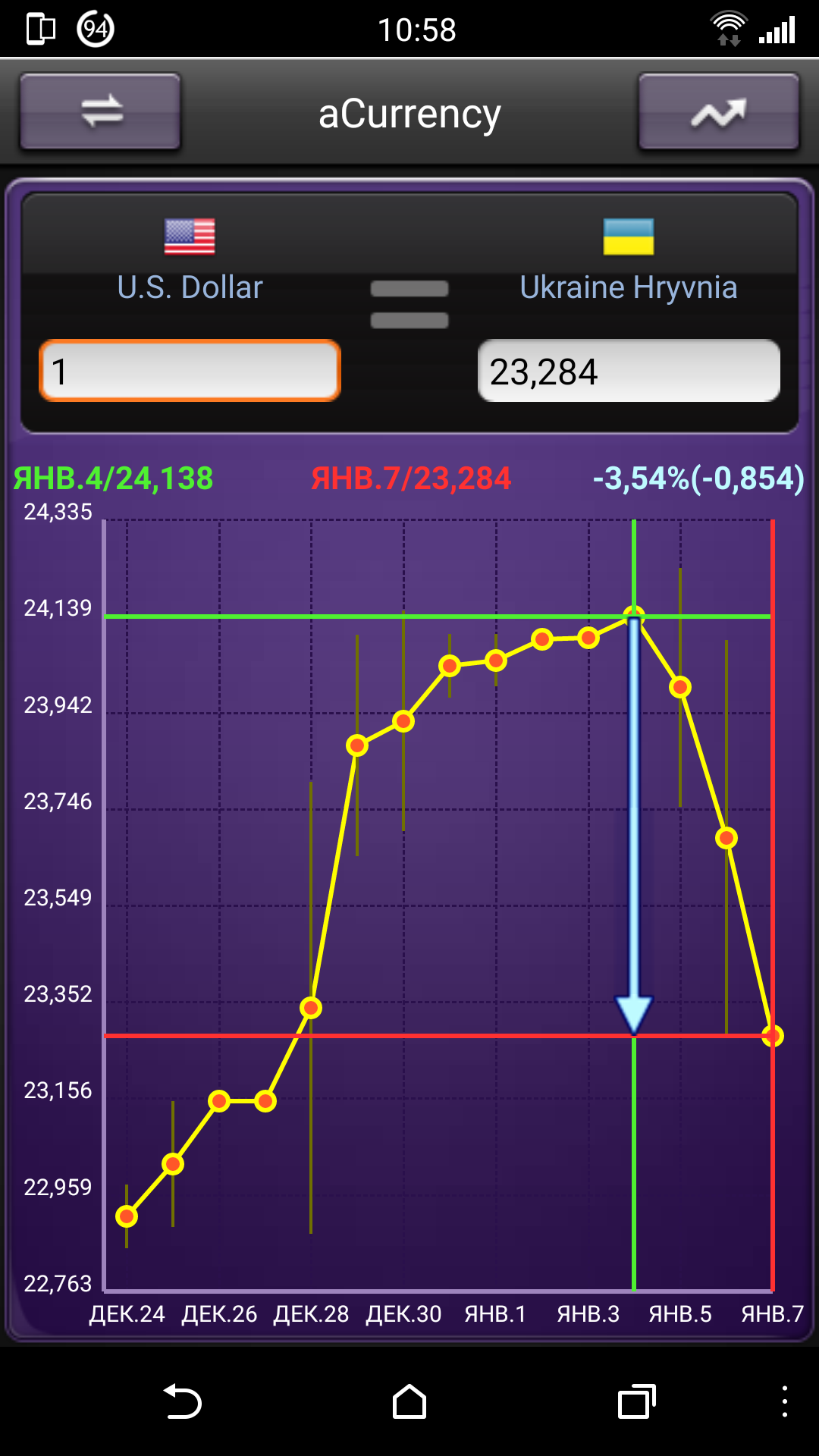
Task: Open the overflow menu in navigation bar
Action: [784, 1401]
